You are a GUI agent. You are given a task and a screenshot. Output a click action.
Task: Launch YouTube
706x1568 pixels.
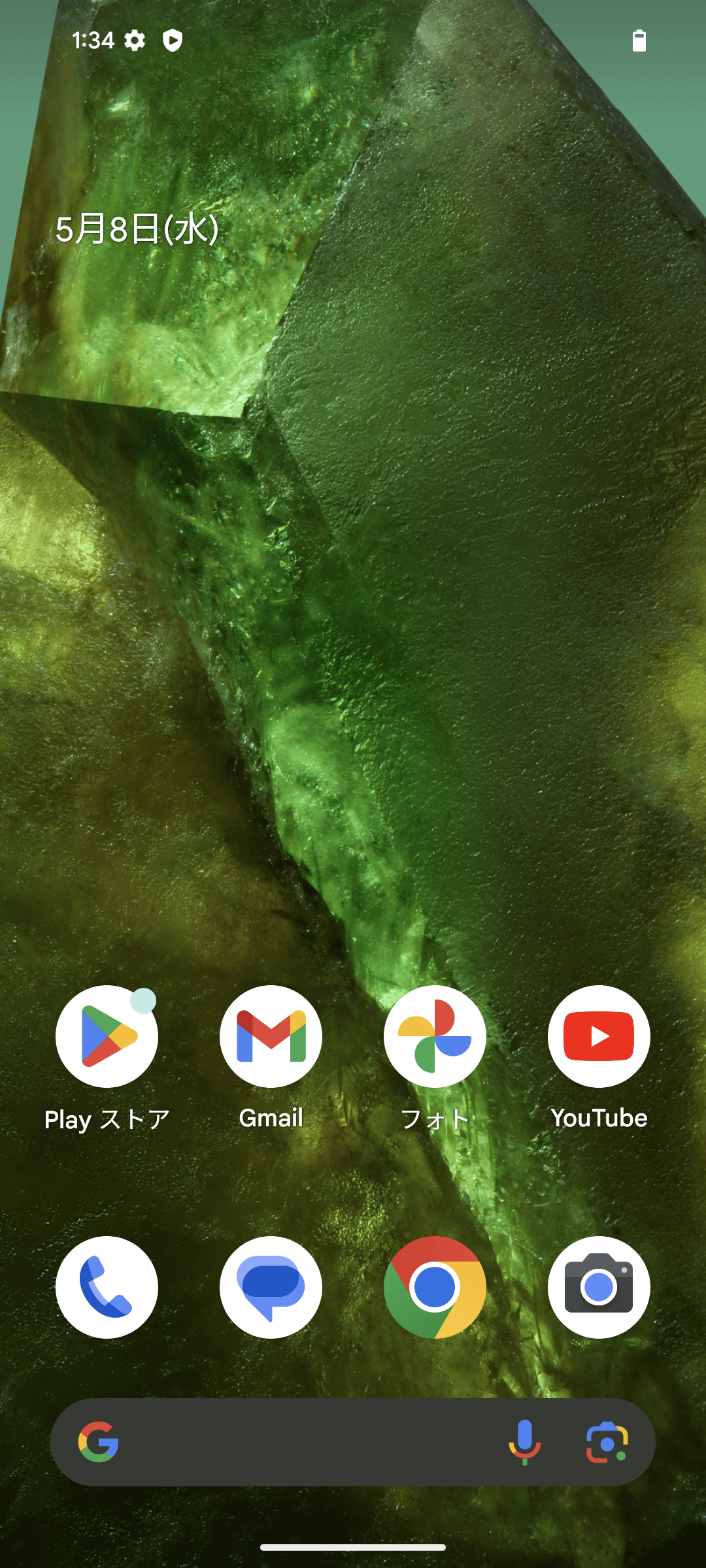599,1036
